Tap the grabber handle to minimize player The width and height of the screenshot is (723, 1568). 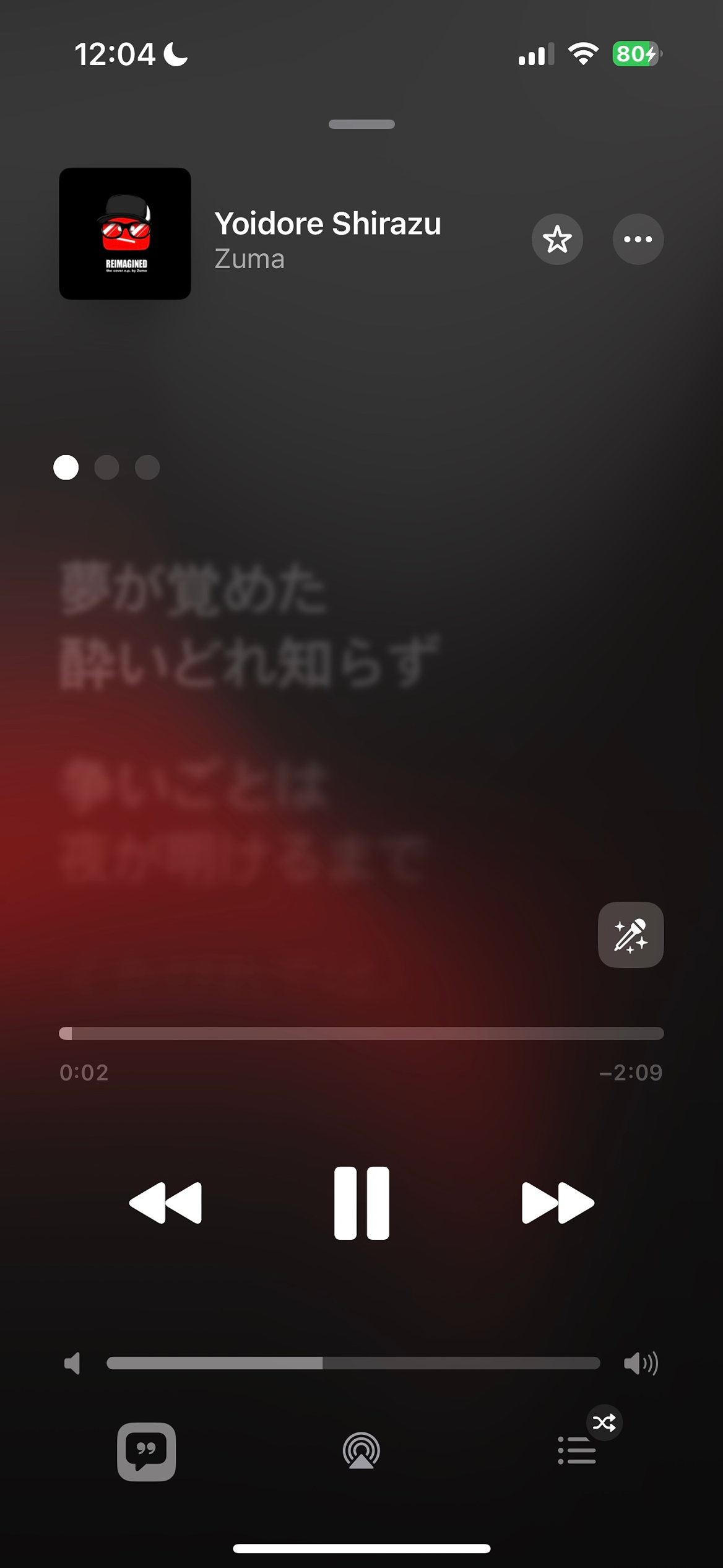point(361,124)
